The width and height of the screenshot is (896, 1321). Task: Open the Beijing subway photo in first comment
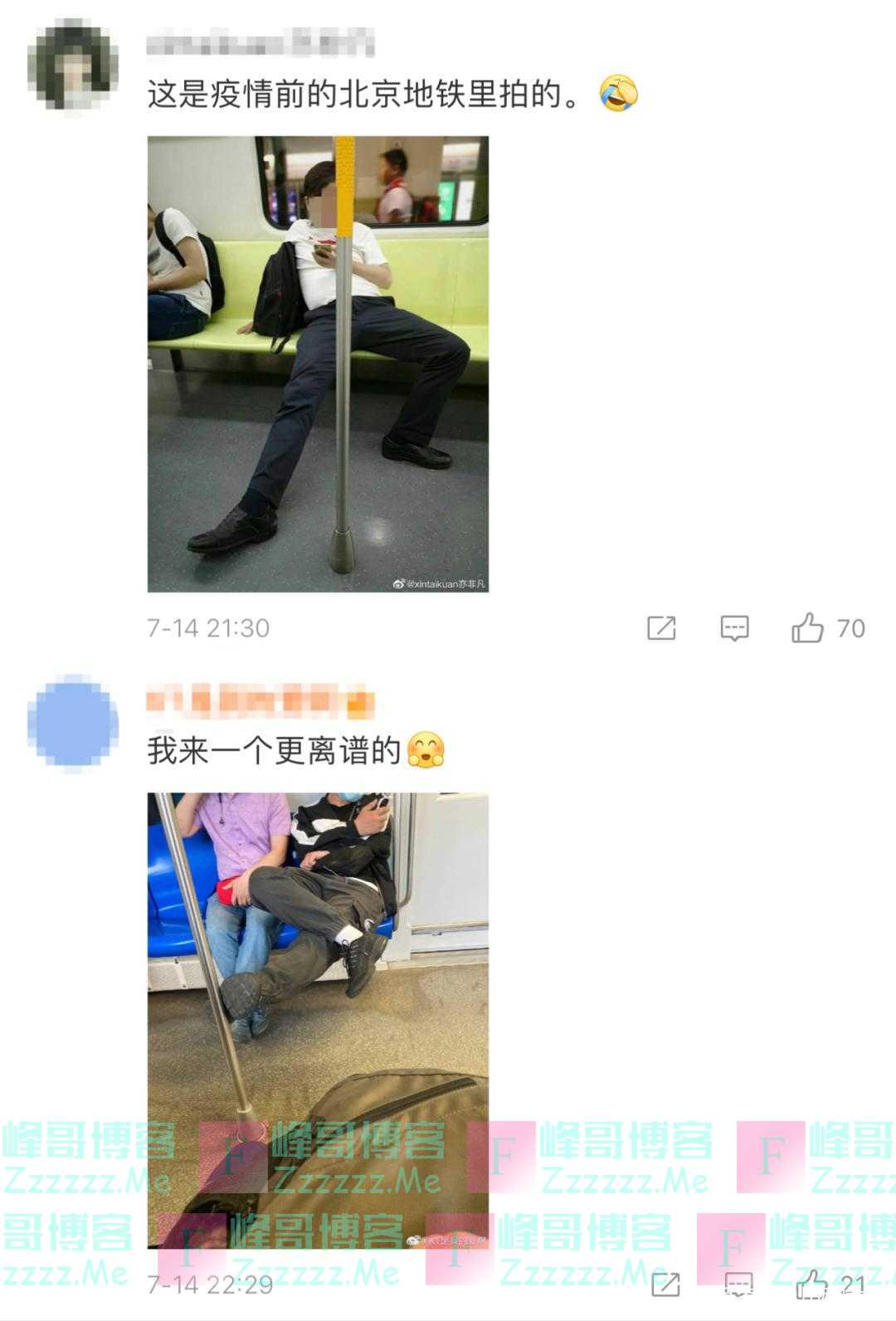318,363
